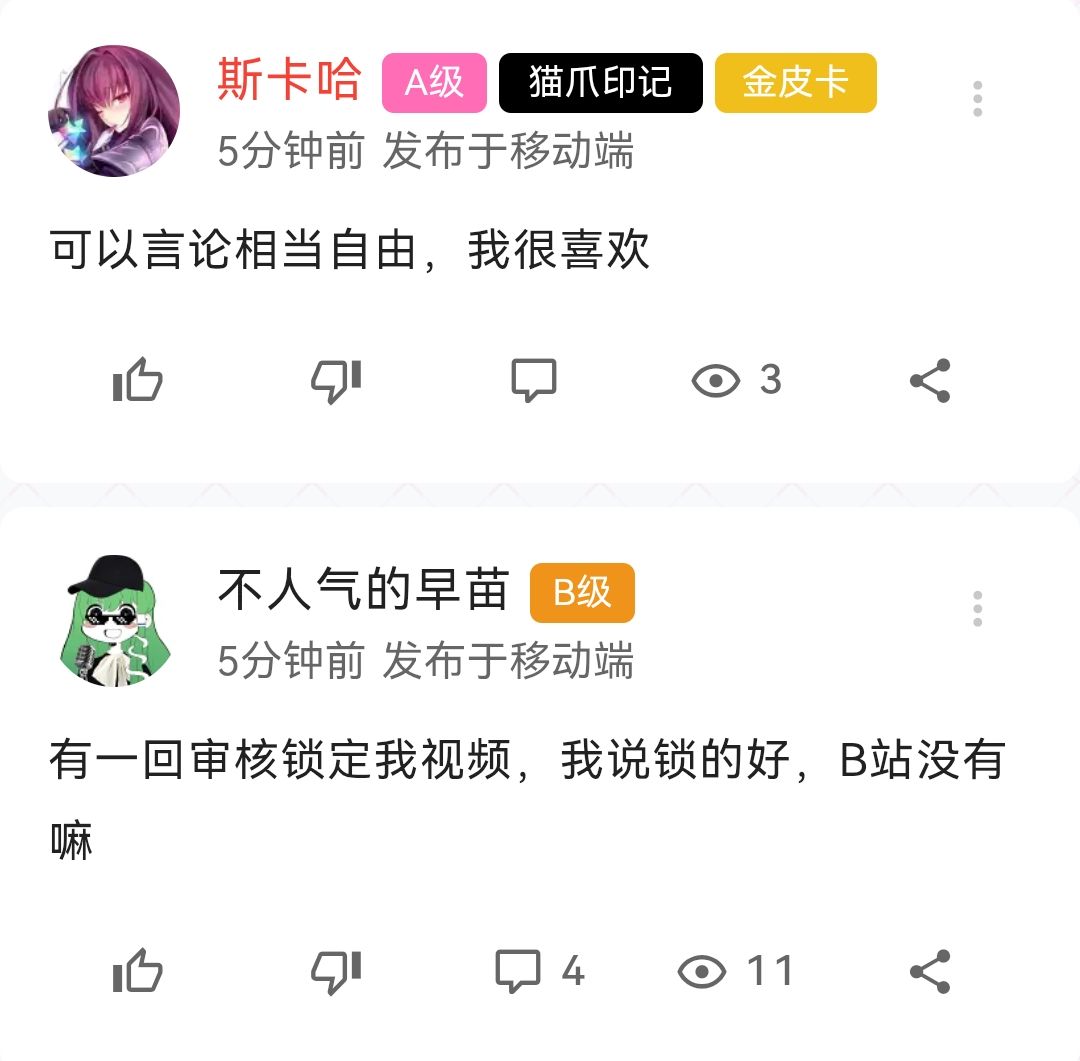The width and height of the screenshot is (1080, 1061).
Task: Like 不人气的早苗's post
Action: click(x=138, y=971)
